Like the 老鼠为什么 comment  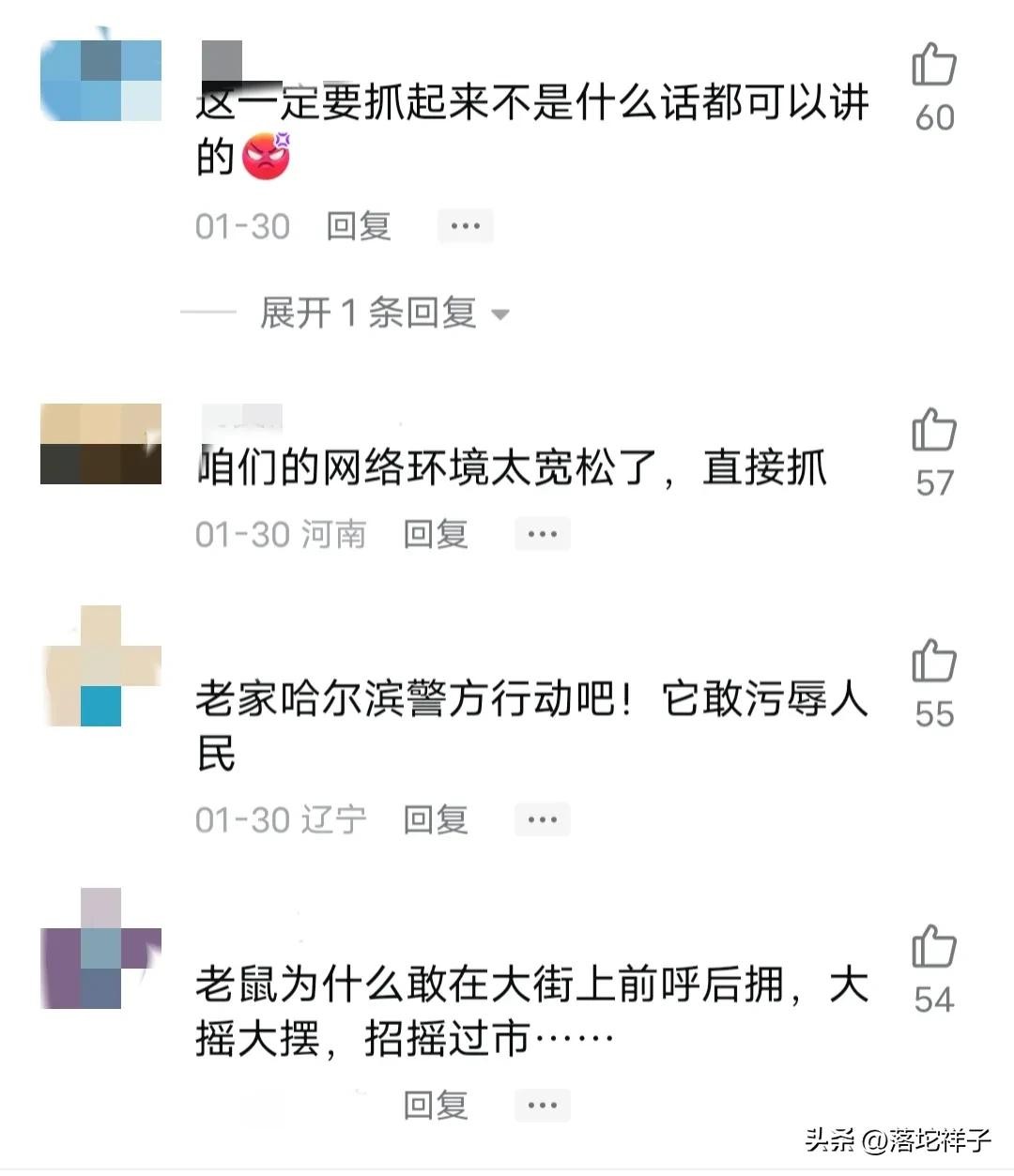coord(933,947)
